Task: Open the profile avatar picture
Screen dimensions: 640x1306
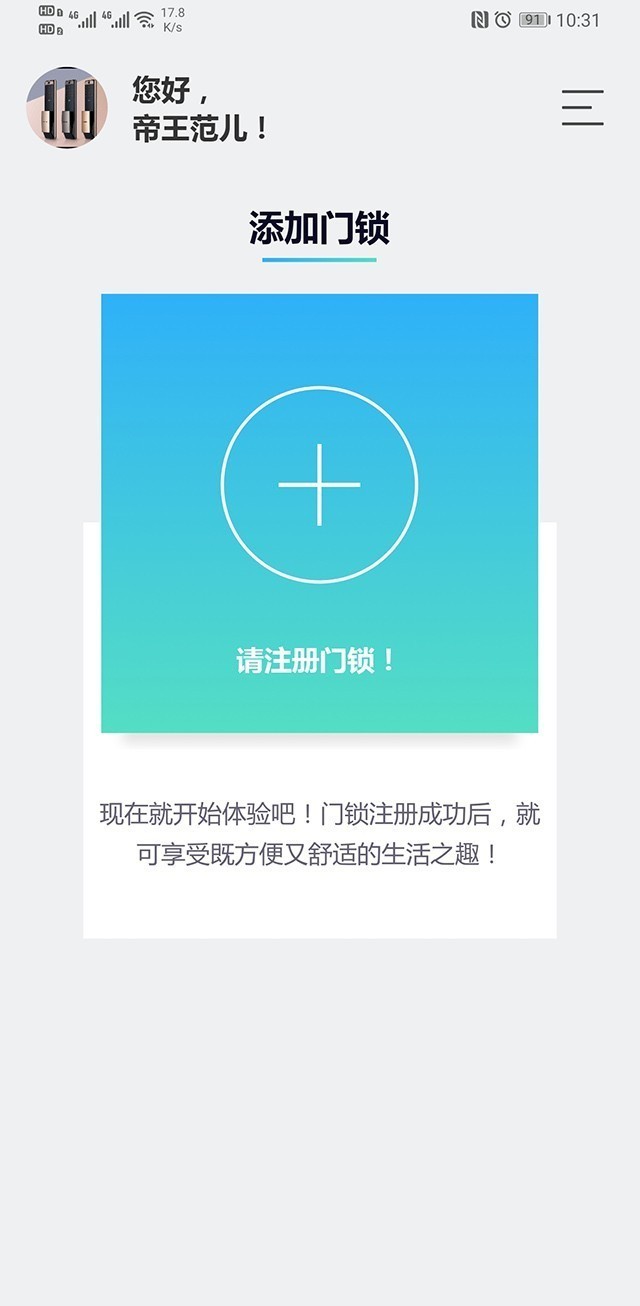Action: click(x=67, y=108)
